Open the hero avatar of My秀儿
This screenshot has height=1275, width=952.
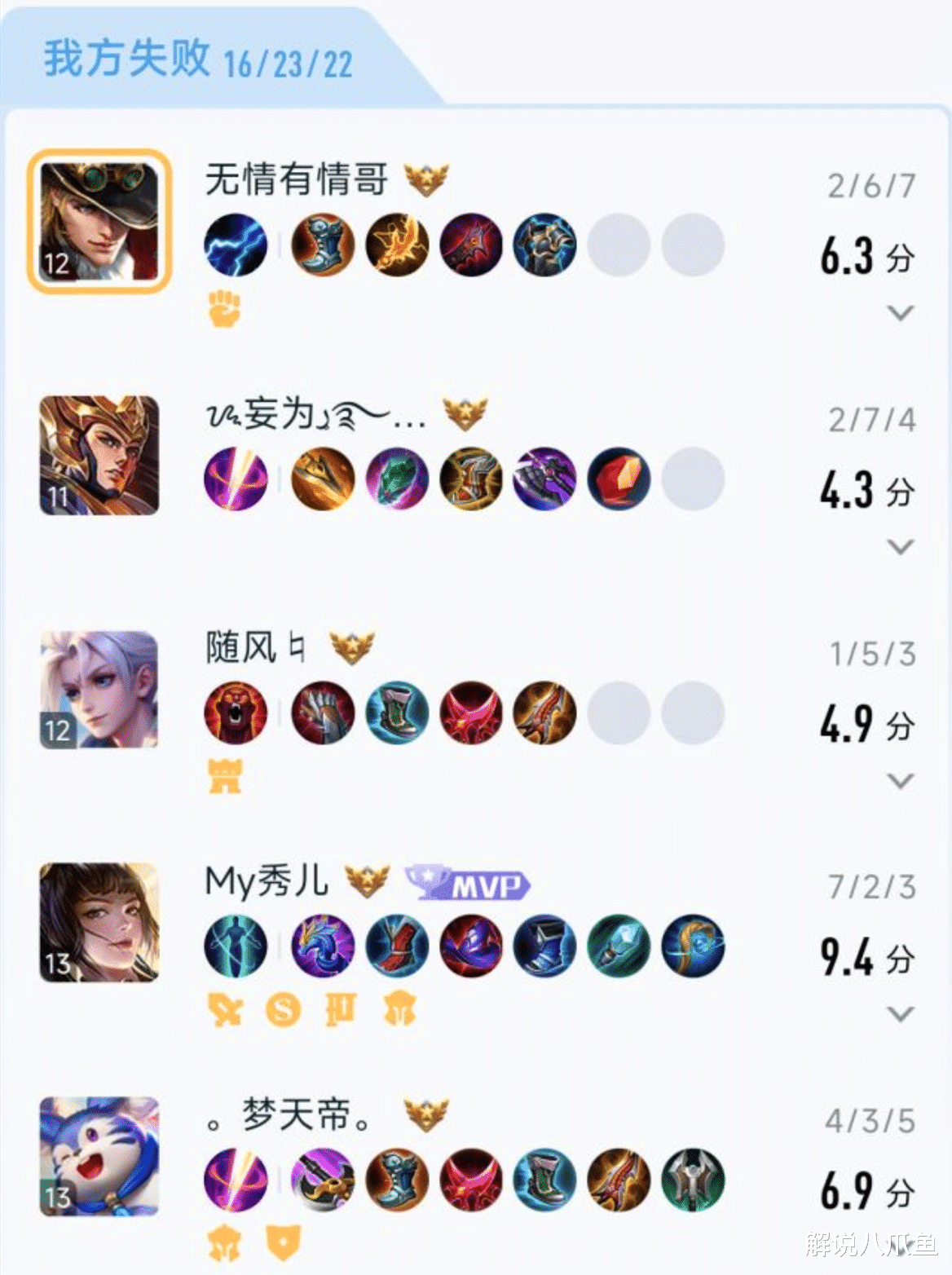99,922
